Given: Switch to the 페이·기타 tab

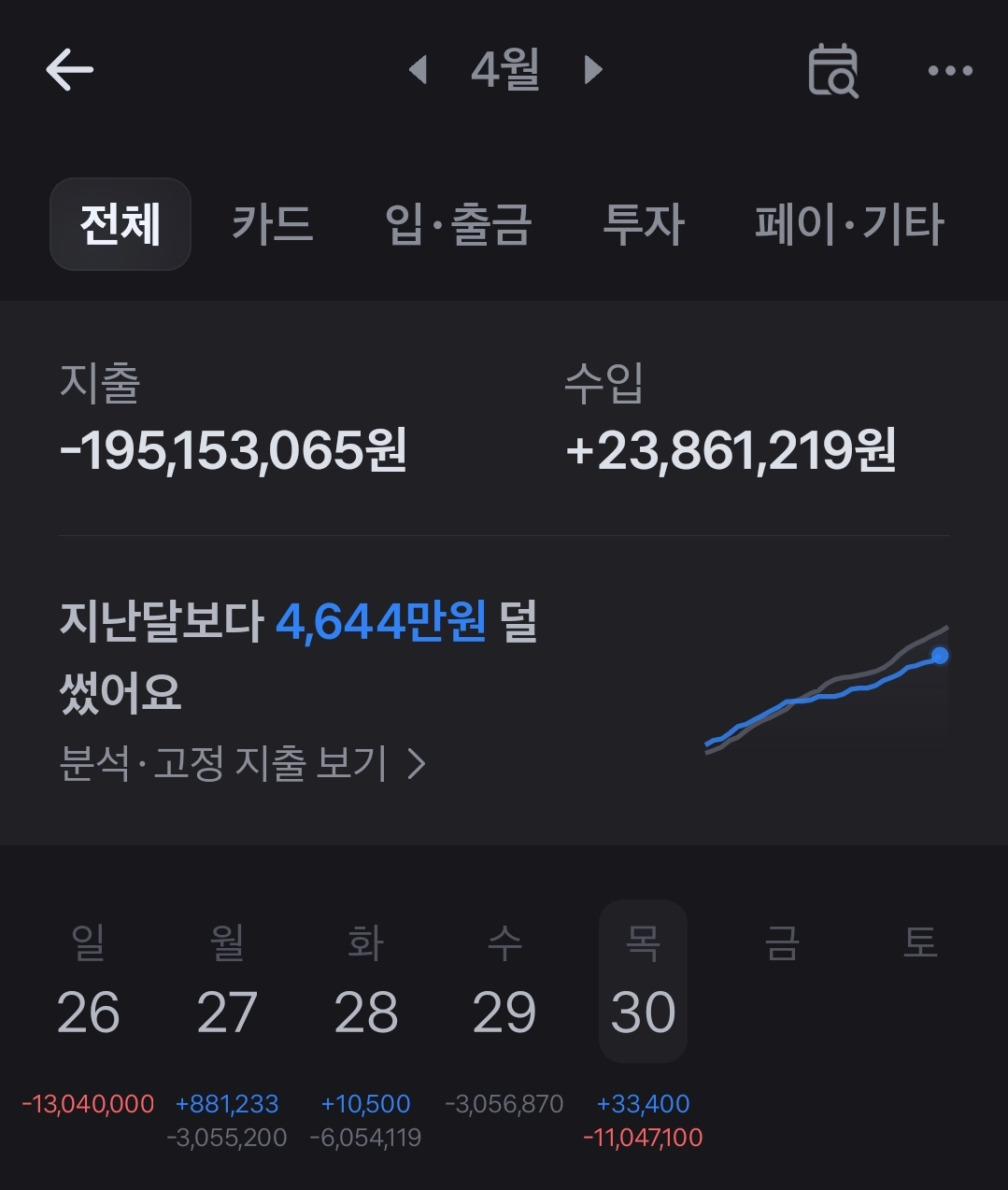Looking at the screenshot, I should tap(849, 224).
